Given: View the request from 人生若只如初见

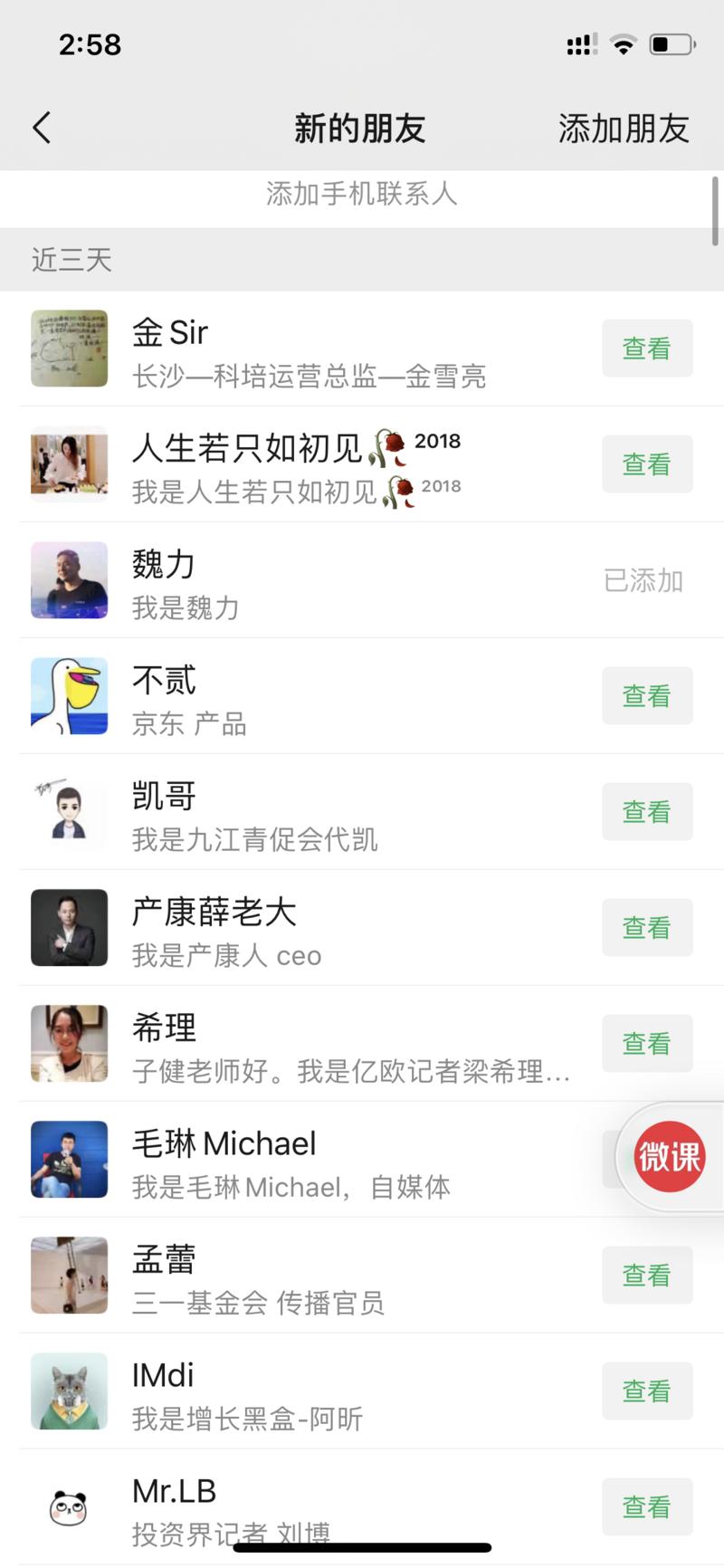Looking at the screenshot, I should click(x=646, y=464).
